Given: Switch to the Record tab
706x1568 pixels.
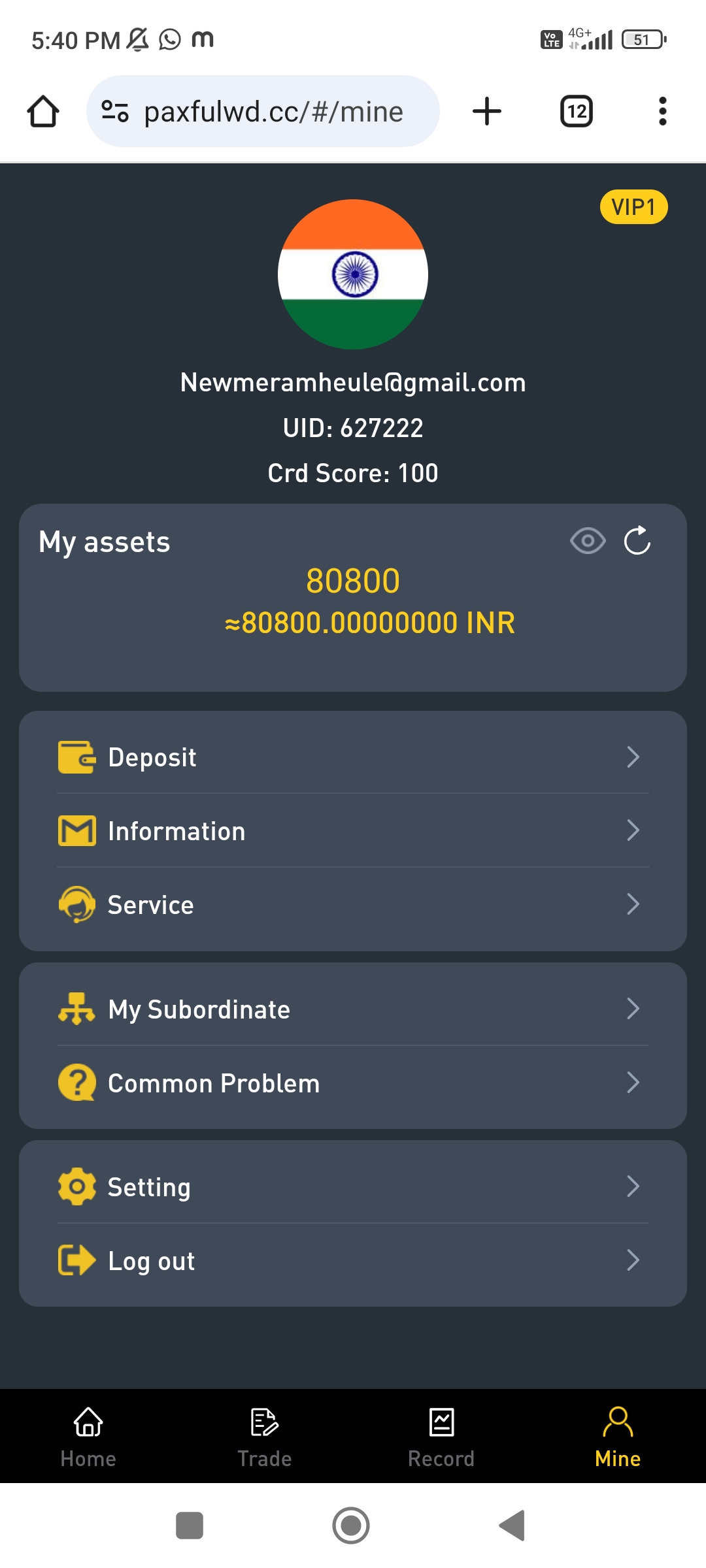Looking at the screenshot, I should click(x=441, y=1436).
